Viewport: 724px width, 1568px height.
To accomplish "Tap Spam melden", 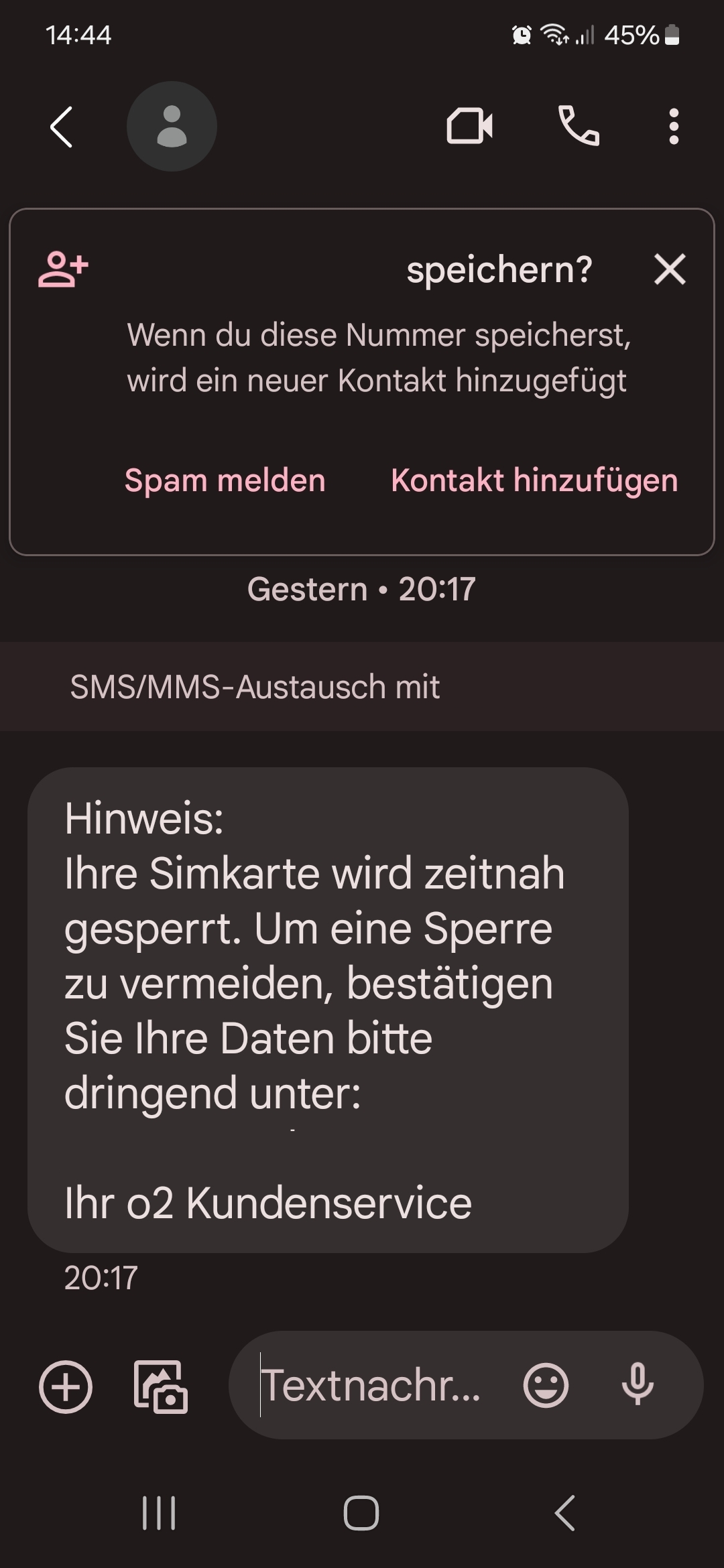I will (x=225, y=480).
